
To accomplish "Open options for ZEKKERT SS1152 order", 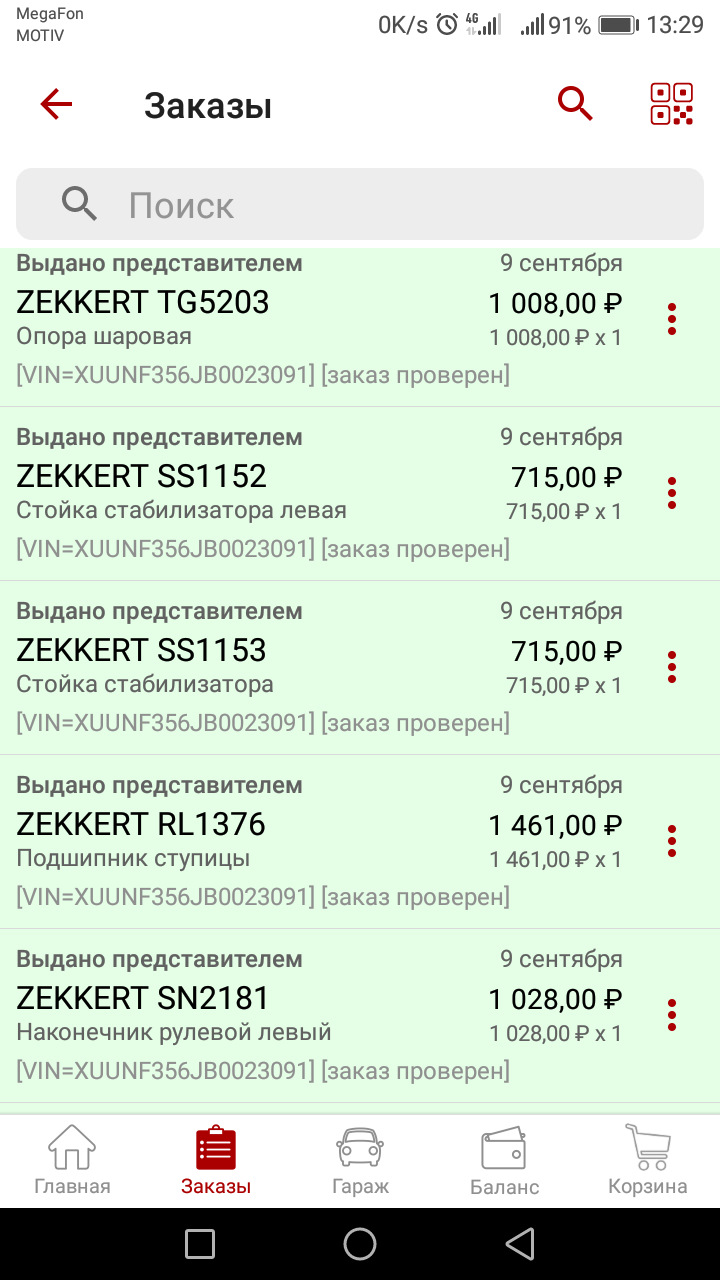I will (x=672, y=493).
